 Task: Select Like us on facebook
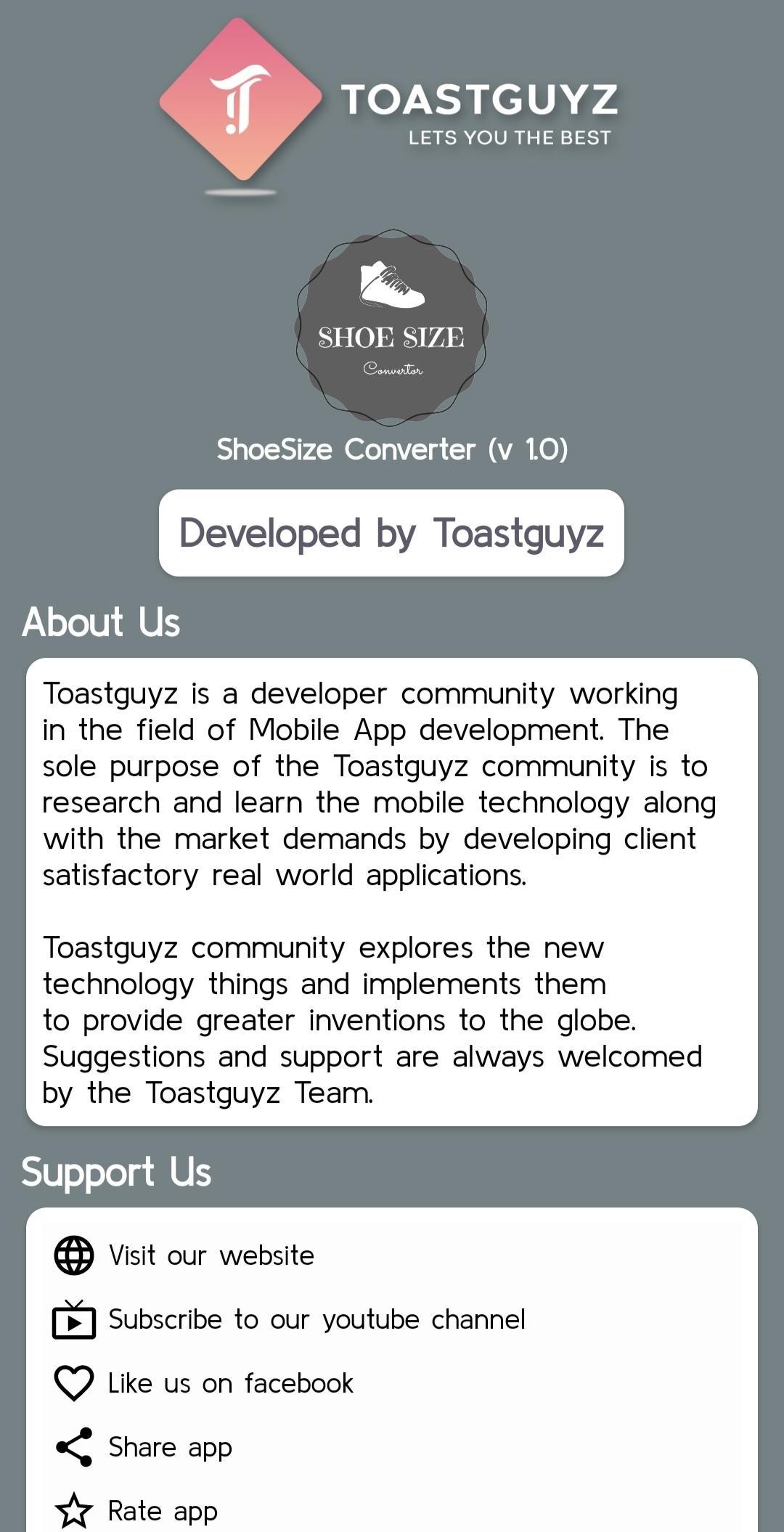point(230,1383)
